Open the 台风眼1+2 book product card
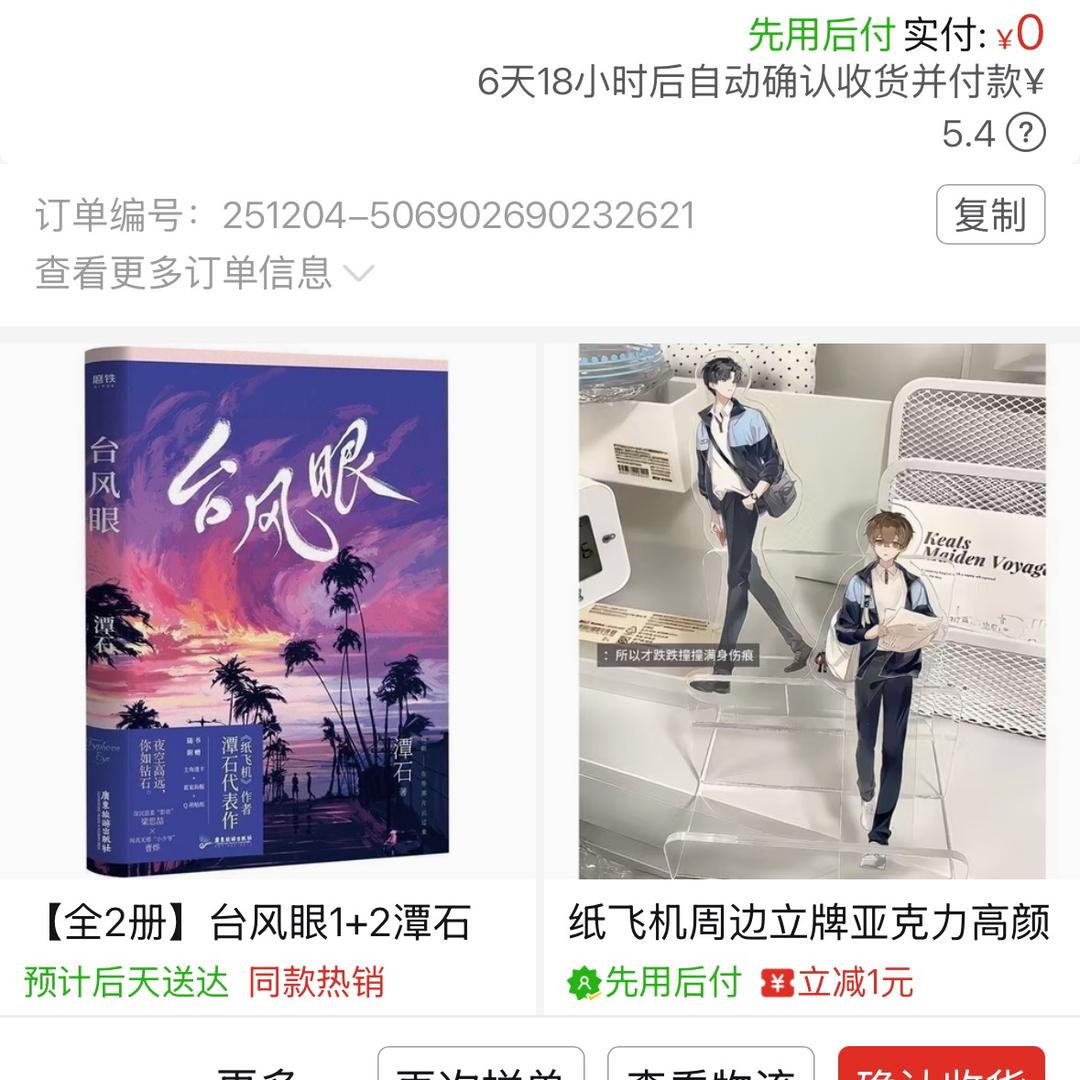Screen dimensions: 1080x1080 267,612
